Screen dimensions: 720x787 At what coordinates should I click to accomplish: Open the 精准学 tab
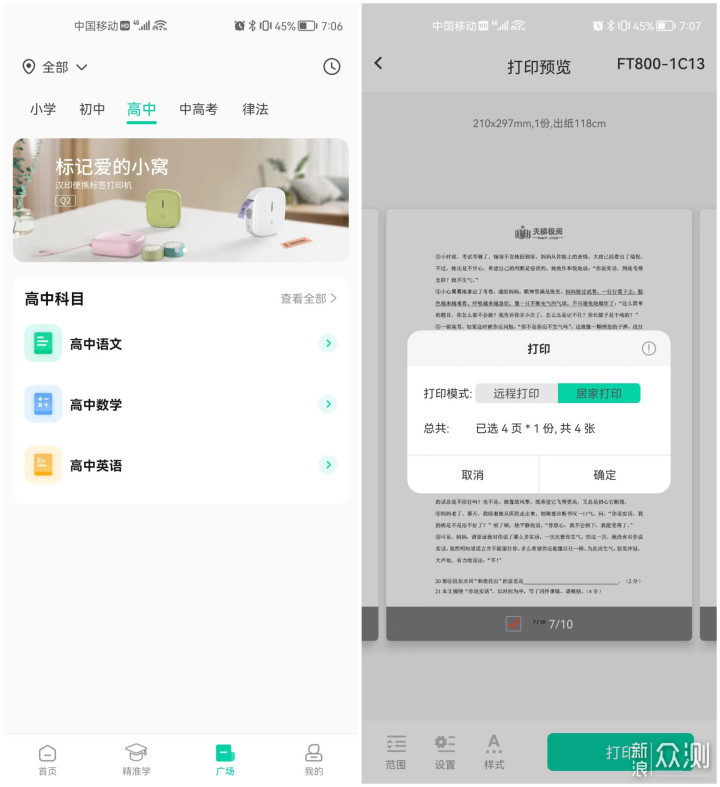click(x=136, y=759)
